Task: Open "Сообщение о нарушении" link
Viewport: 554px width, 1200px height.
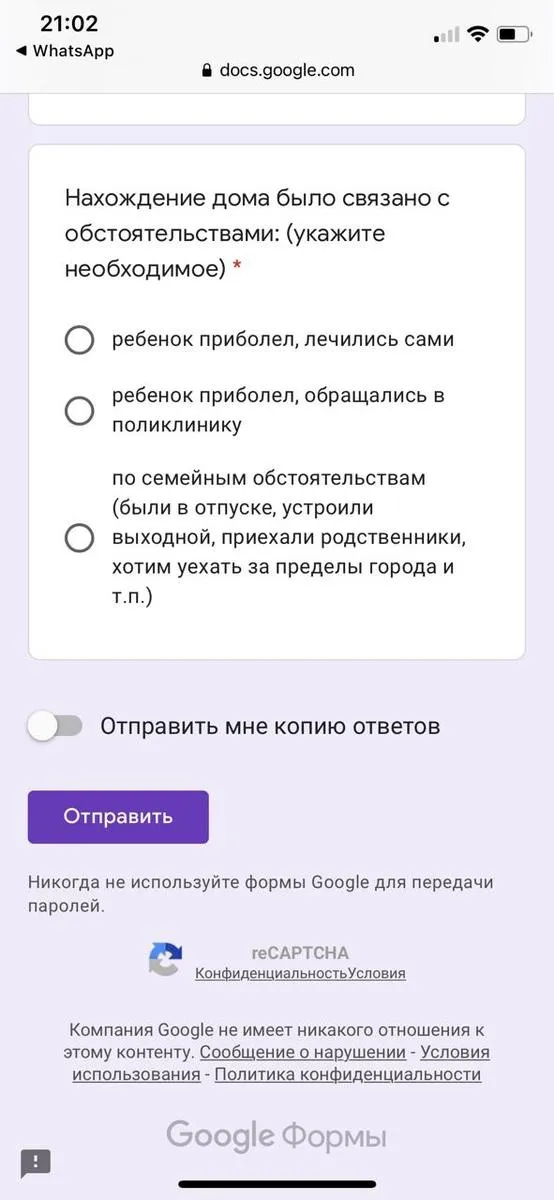Action: [x=303, y=1052]
